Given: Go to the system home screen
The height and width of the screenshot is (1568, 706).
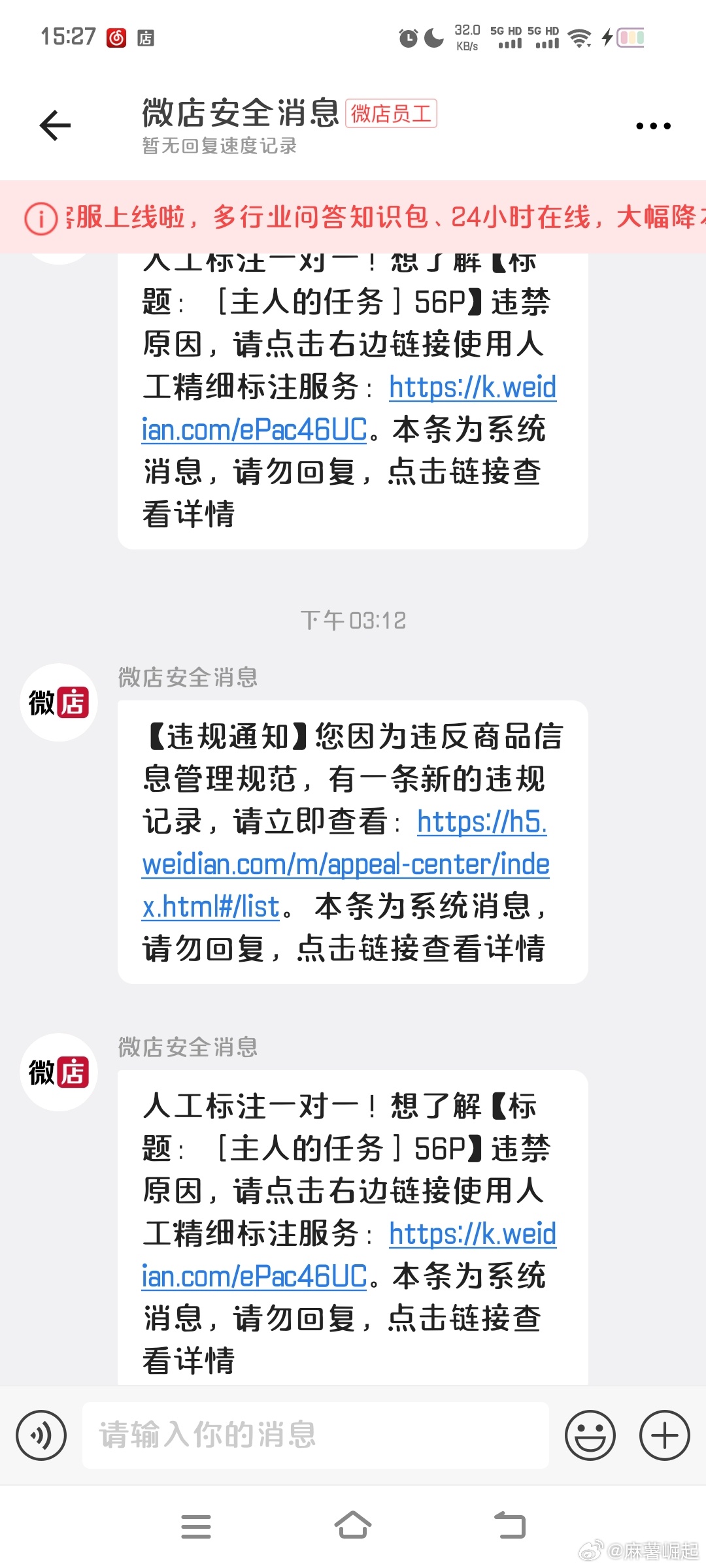Looking at the screenshot, I should pos(353,1526).
